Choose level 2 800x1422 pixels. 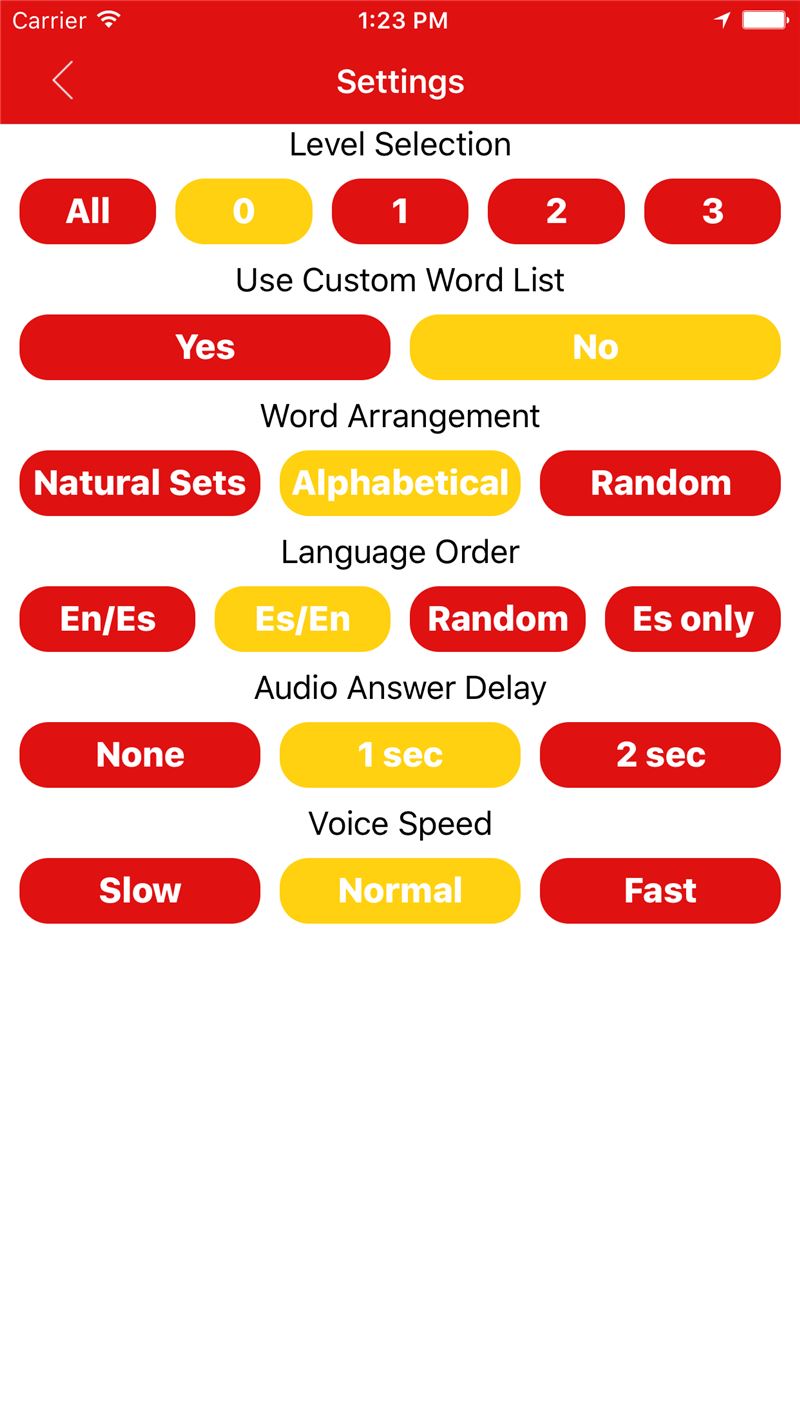point(556,211)
